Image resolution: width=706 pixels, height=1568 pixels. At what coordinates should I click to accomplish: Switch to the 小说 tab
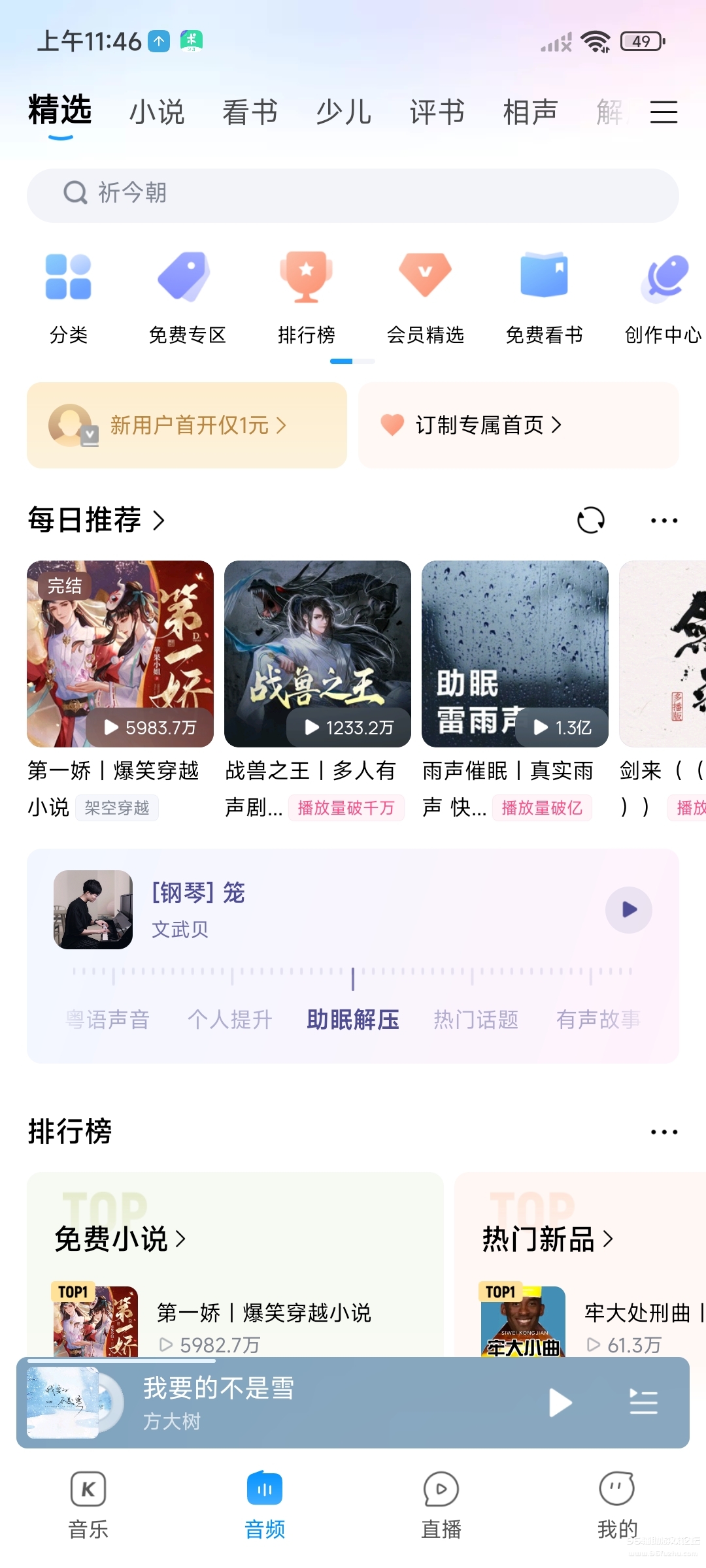tap(158, 111)
